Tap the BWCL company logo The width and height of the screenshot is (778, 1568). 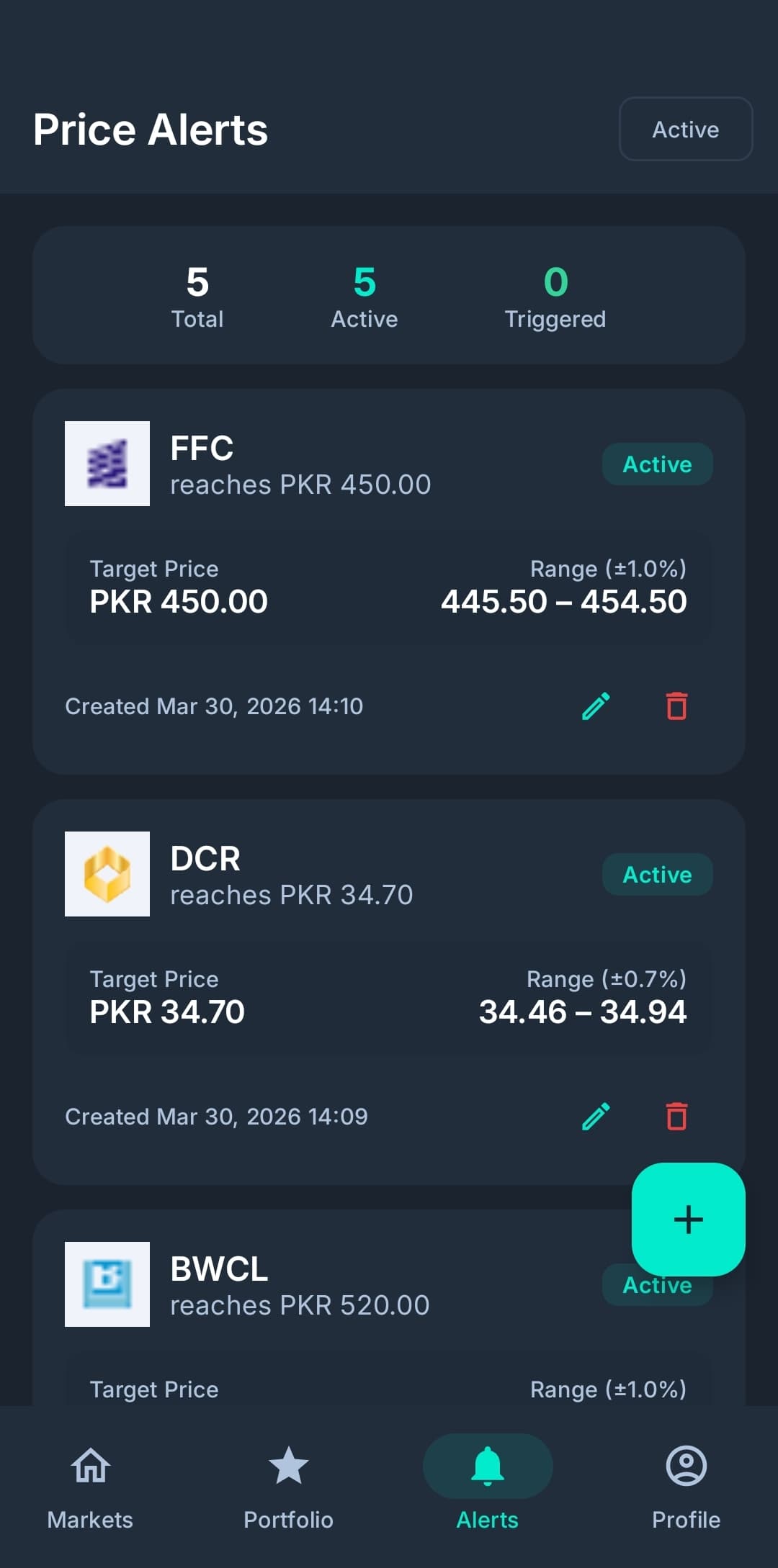point(107,1286)
